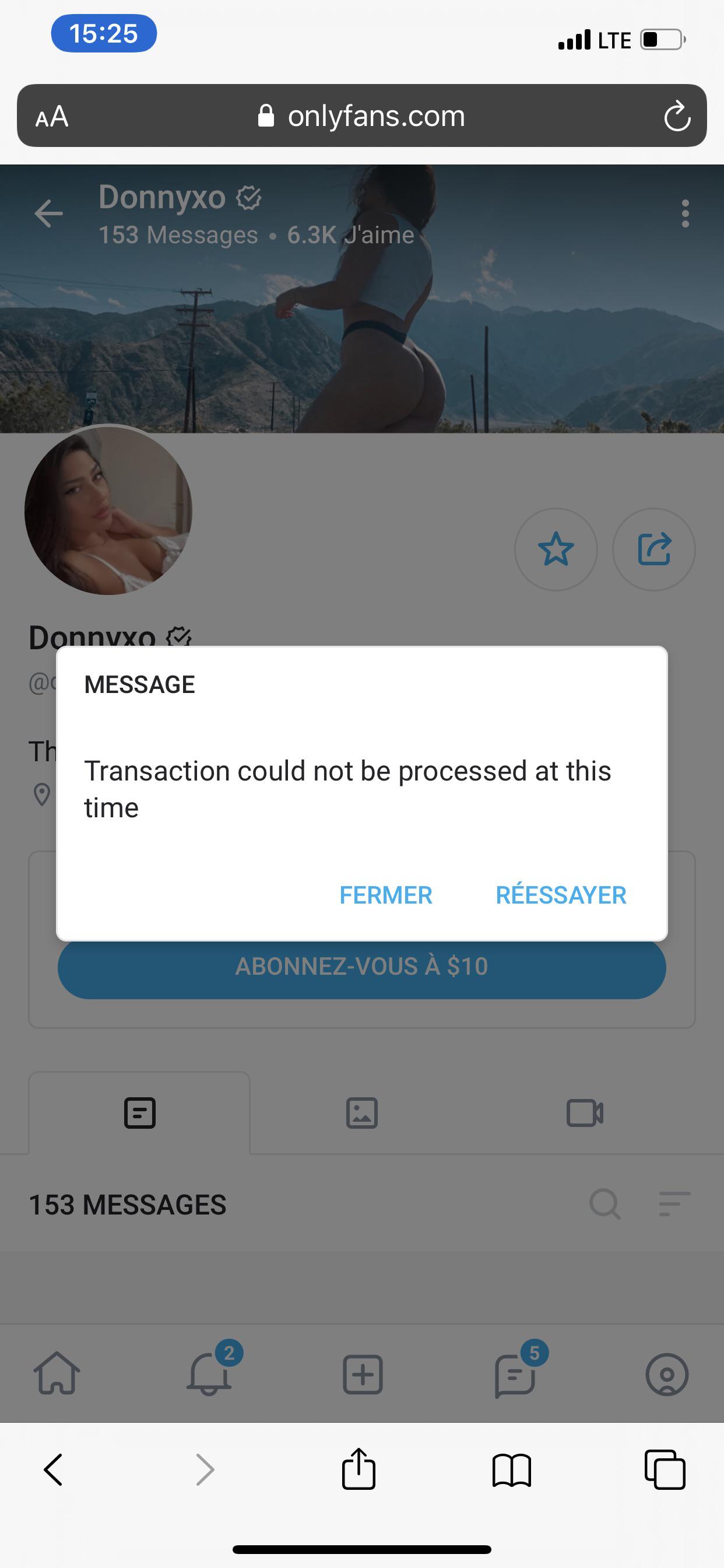Tap the back arrow on the profile header
Image resolution: width=724 pixels, height=1568 pixels.
(48, 213)
